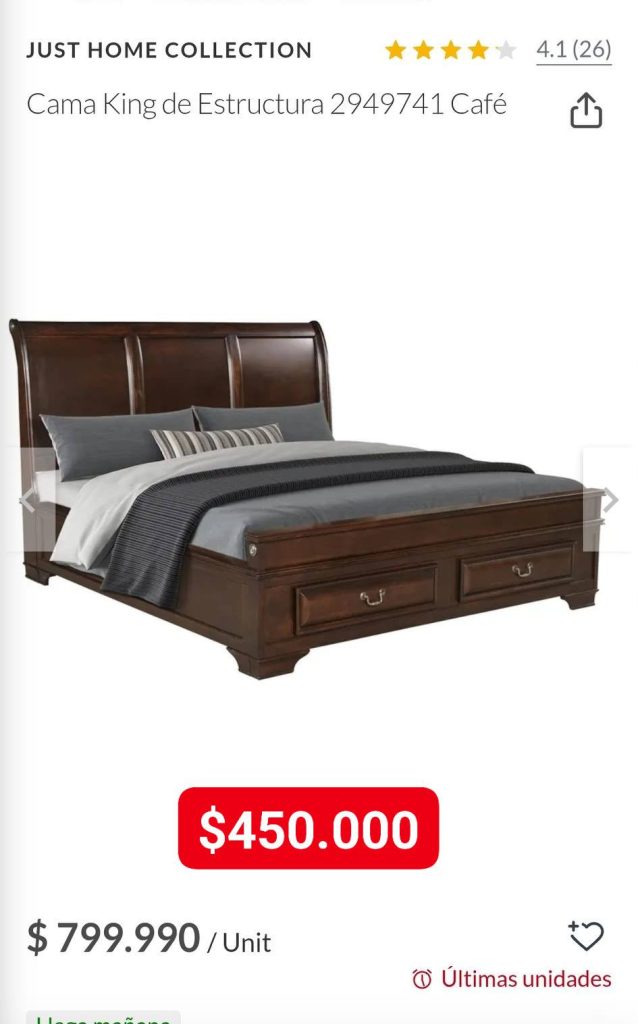Show previous product image

point(28,499)
